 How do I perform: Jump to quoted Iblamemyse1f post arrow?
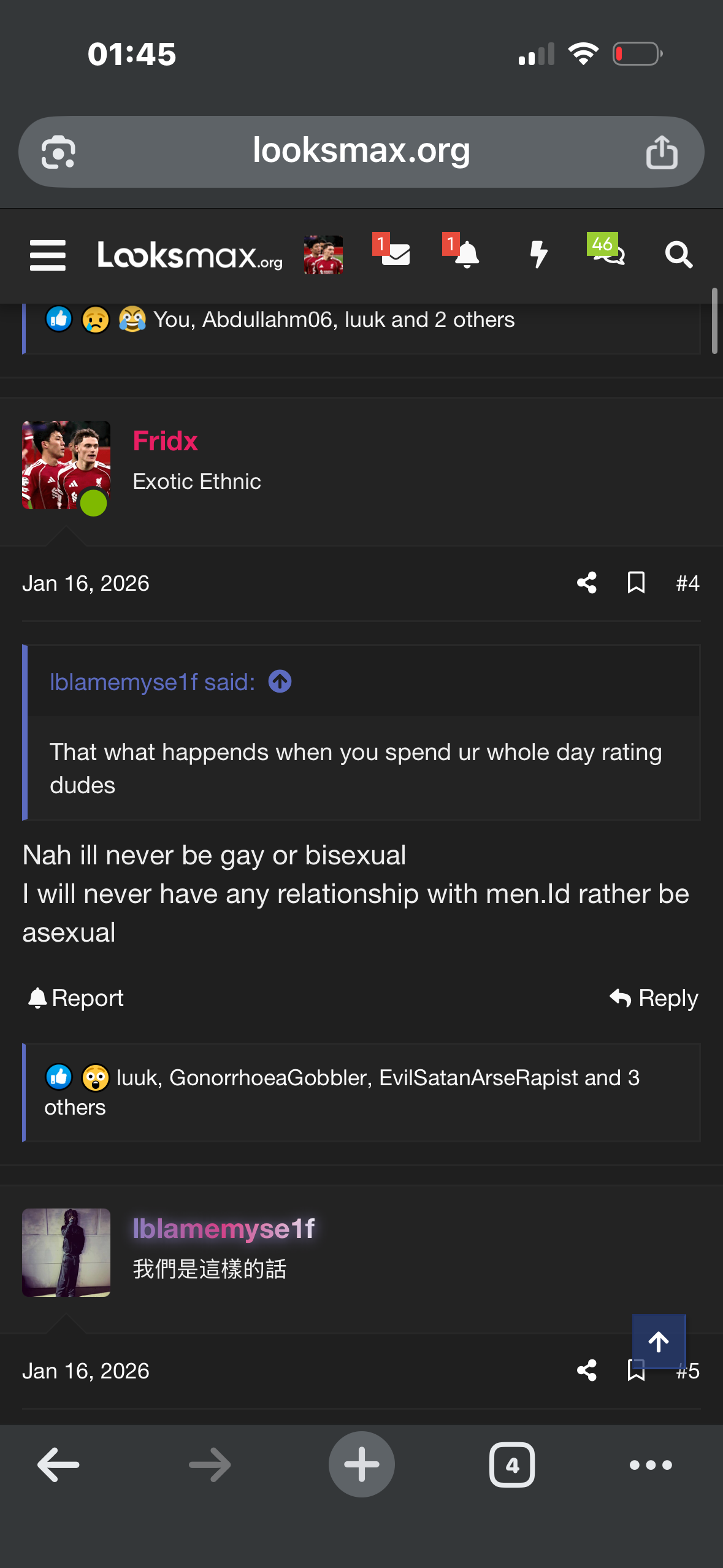[x=280, y=682]
